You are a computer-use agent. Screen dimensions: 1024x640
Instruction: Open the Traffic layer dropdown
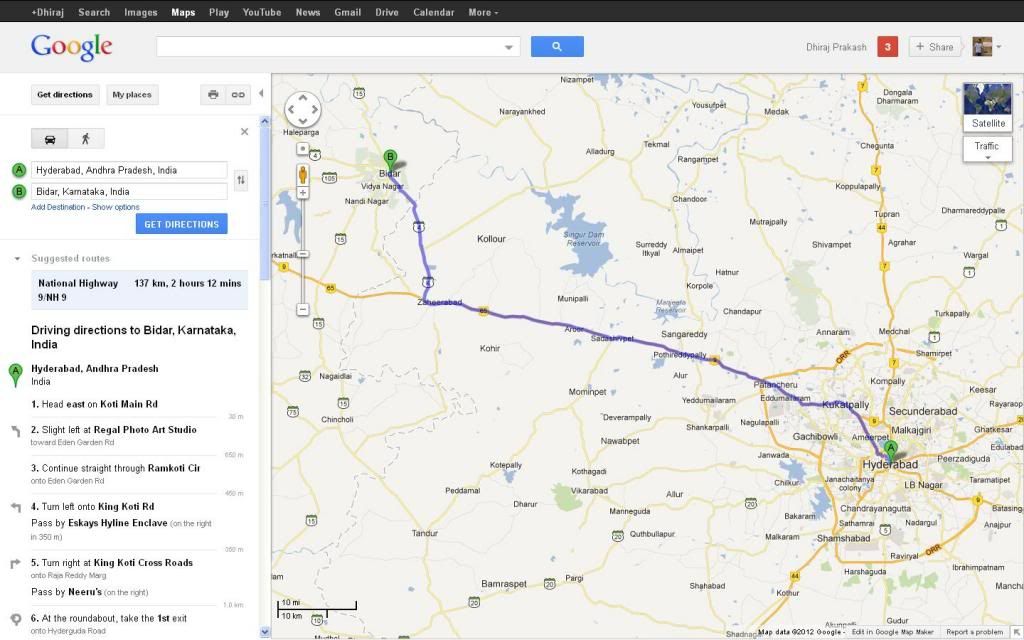[x=987, y=150]
